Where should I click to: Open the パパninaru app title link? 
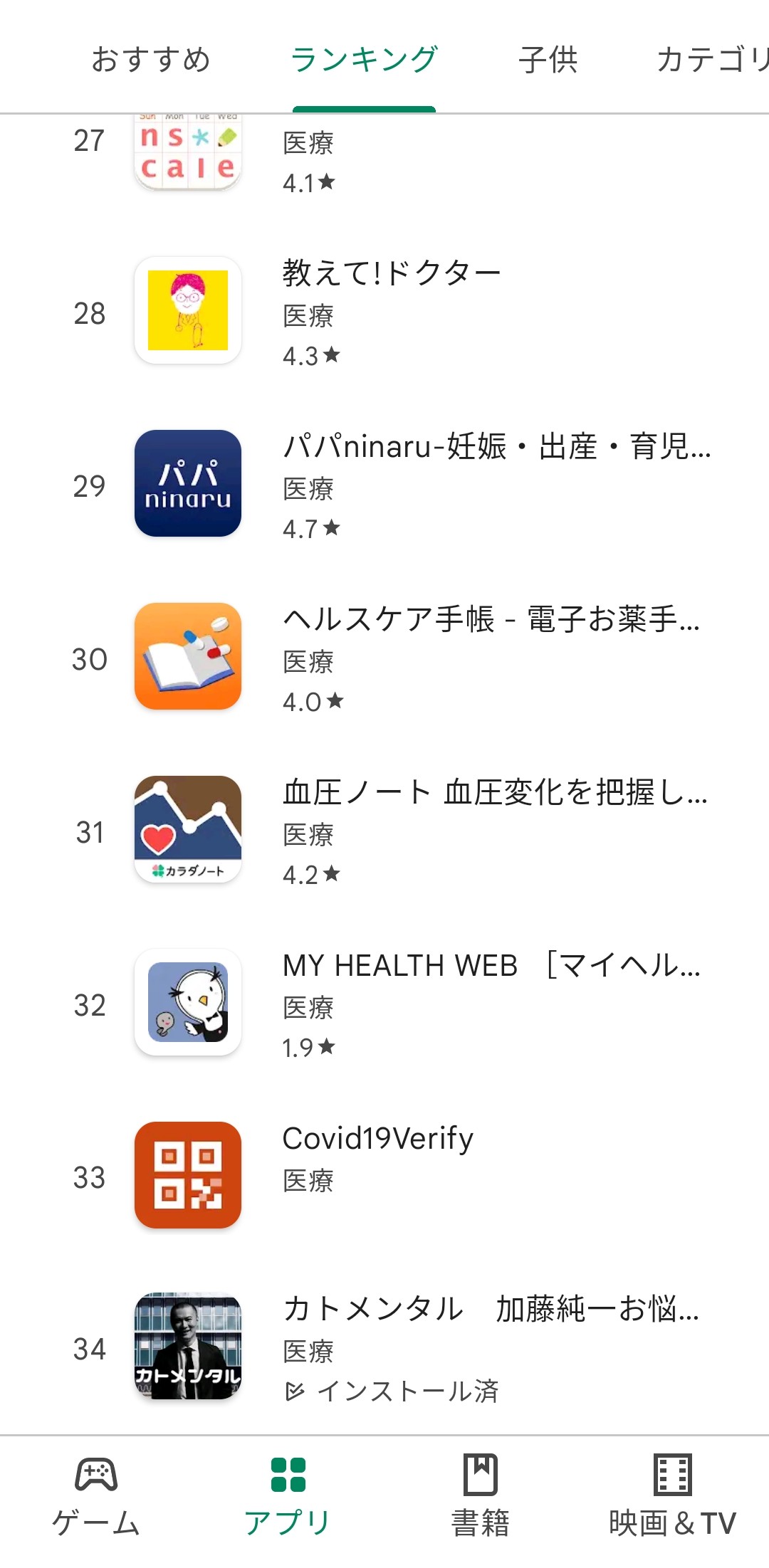tap(496, 447)
